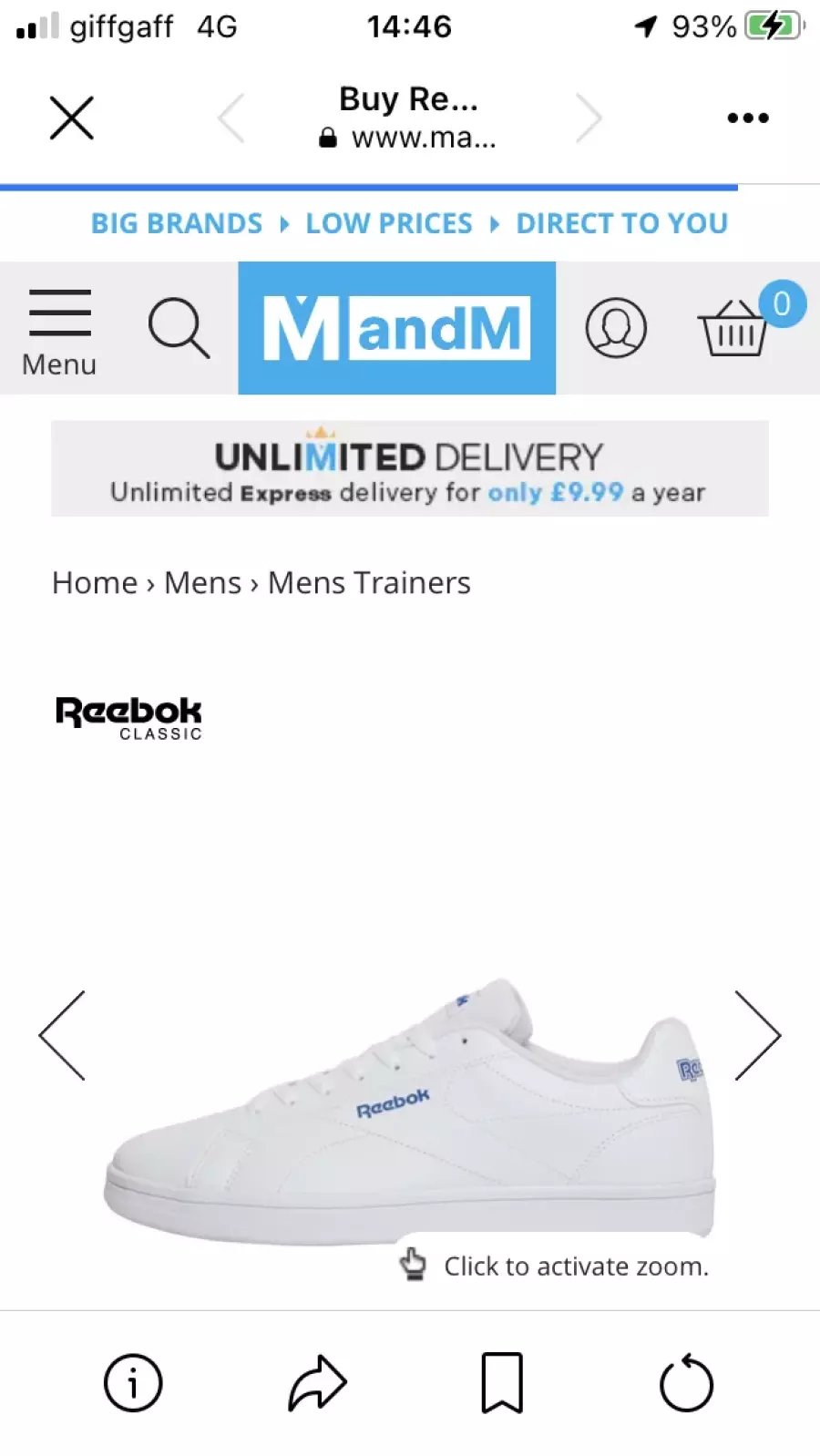Open the browser's three-dot options menu
Screen dimensions: 820x1456
748,118
